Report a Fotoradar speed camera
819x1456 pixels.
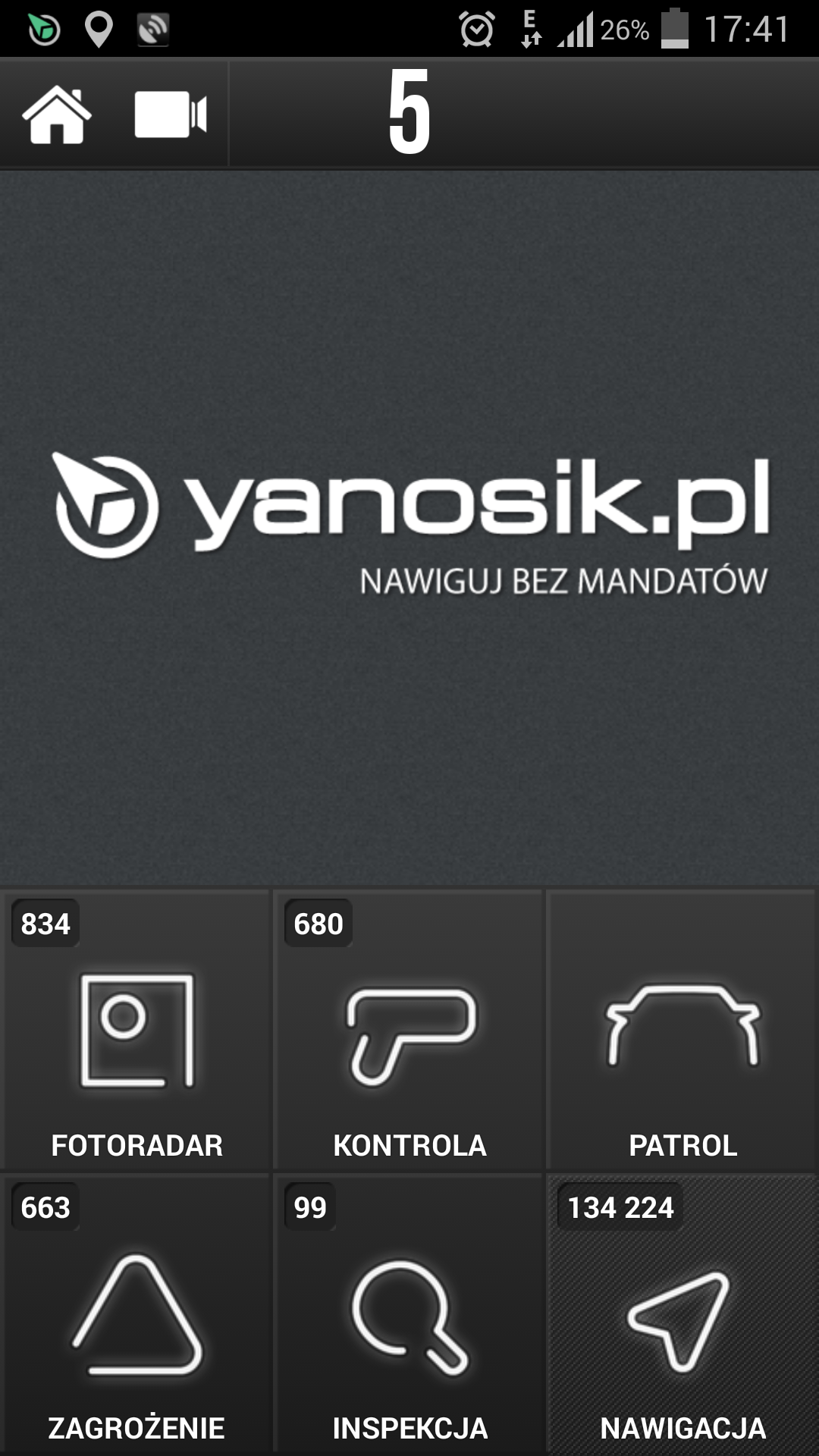(136, 1030)
